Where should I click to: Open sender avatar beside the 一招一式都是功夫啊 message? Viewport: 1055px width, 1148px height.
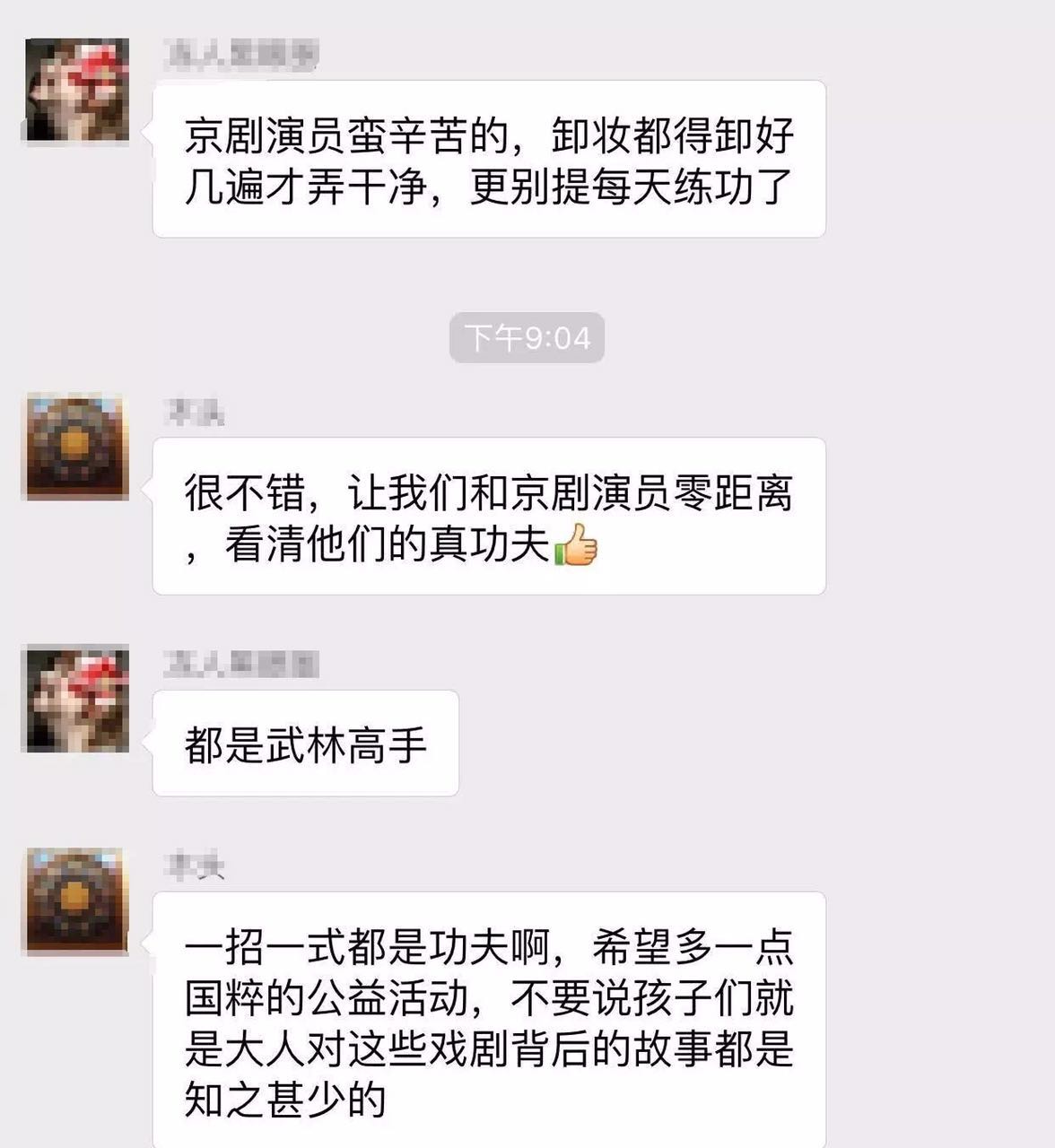pyautogui.click(x=75, y=901)
